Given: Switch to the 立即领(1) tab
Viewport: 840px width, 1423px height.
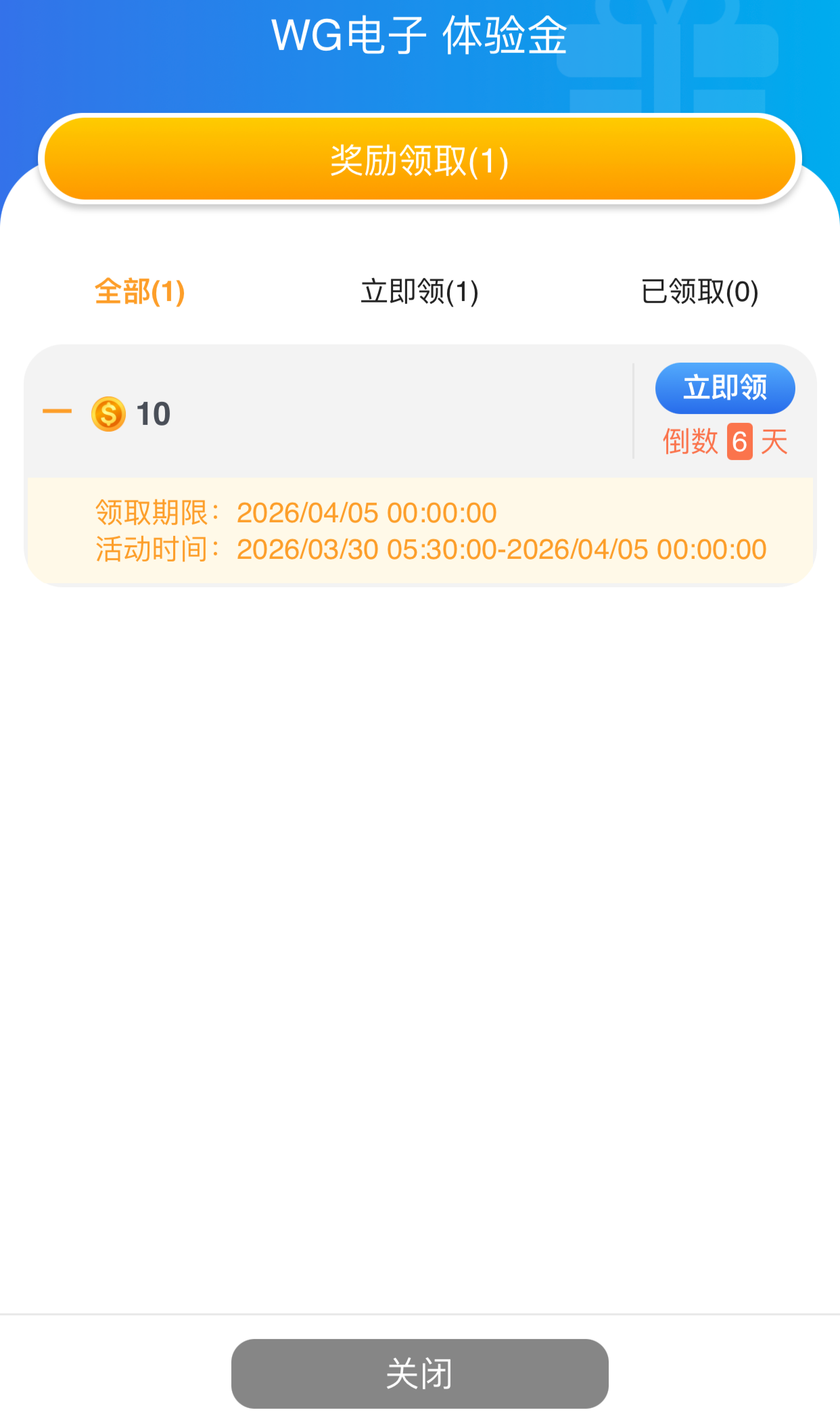Looking at the screenshot, I should point(419,292).
